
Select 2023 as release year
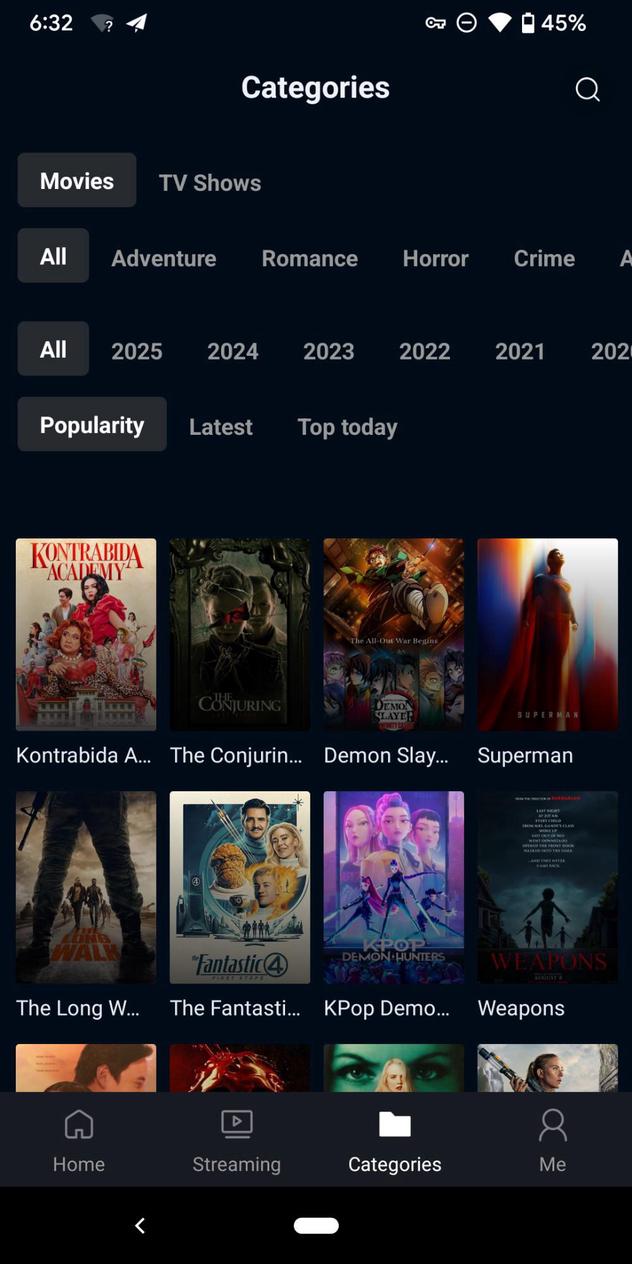(x=329, y=351)
